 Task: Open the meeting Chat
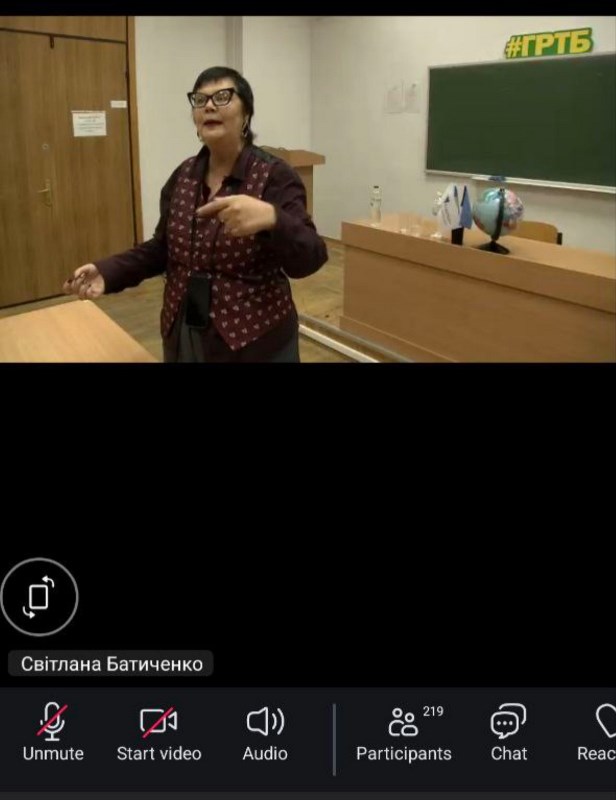point(508,733)
